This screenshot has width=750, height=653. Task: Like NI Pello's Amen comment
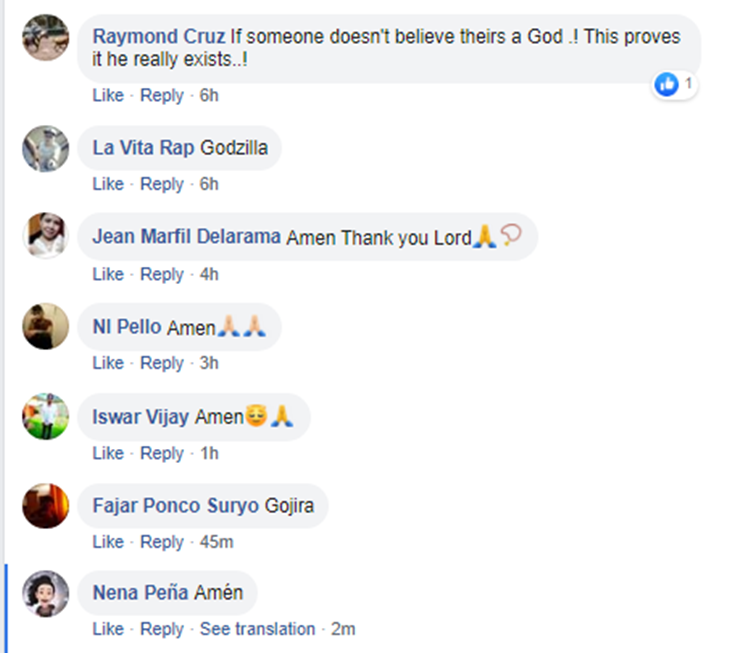click(x=108, y=363)
